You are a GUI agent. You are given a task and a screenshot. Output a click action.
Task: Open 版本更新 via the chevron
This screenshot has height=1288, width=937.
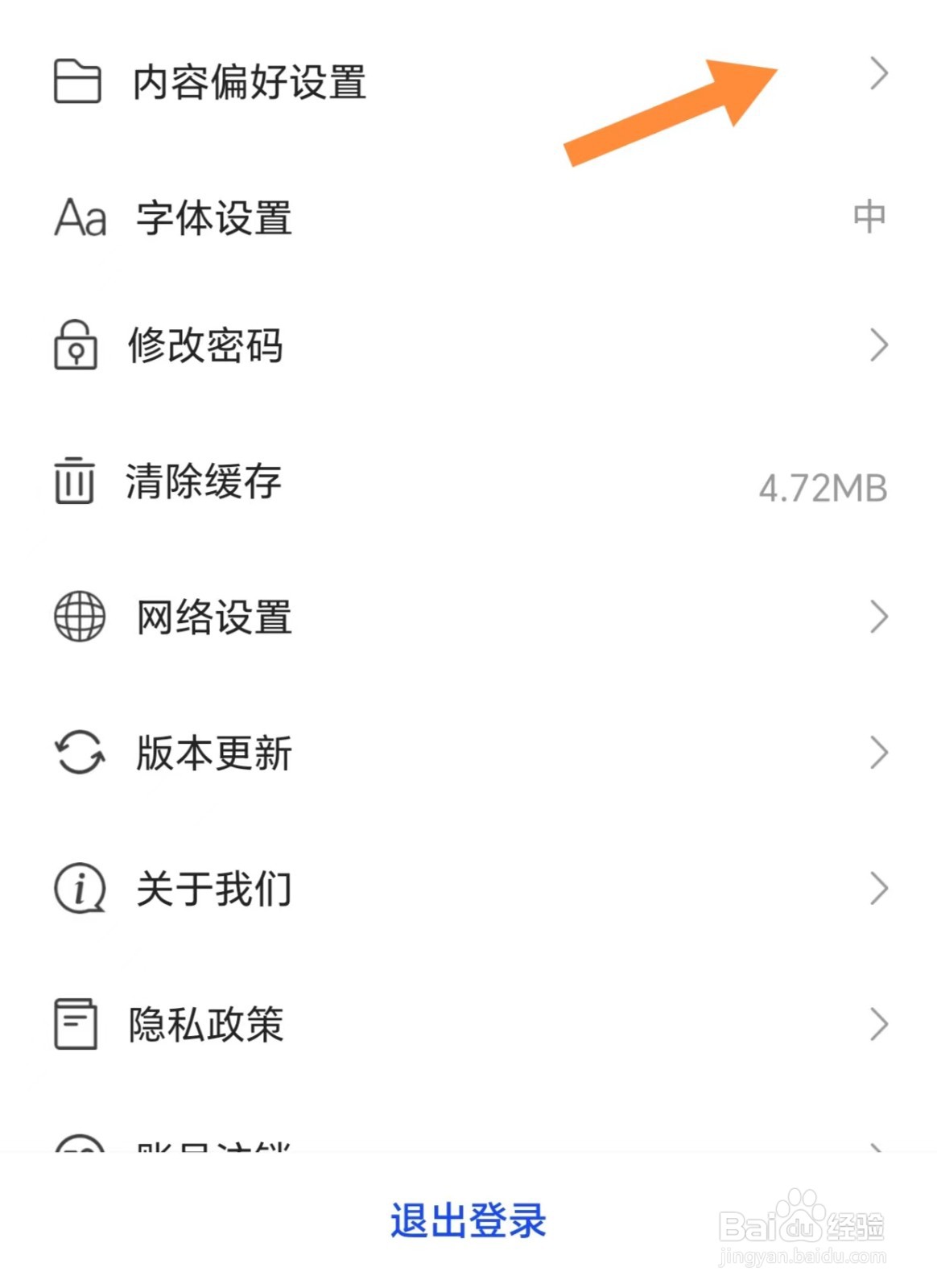point(879,753)
